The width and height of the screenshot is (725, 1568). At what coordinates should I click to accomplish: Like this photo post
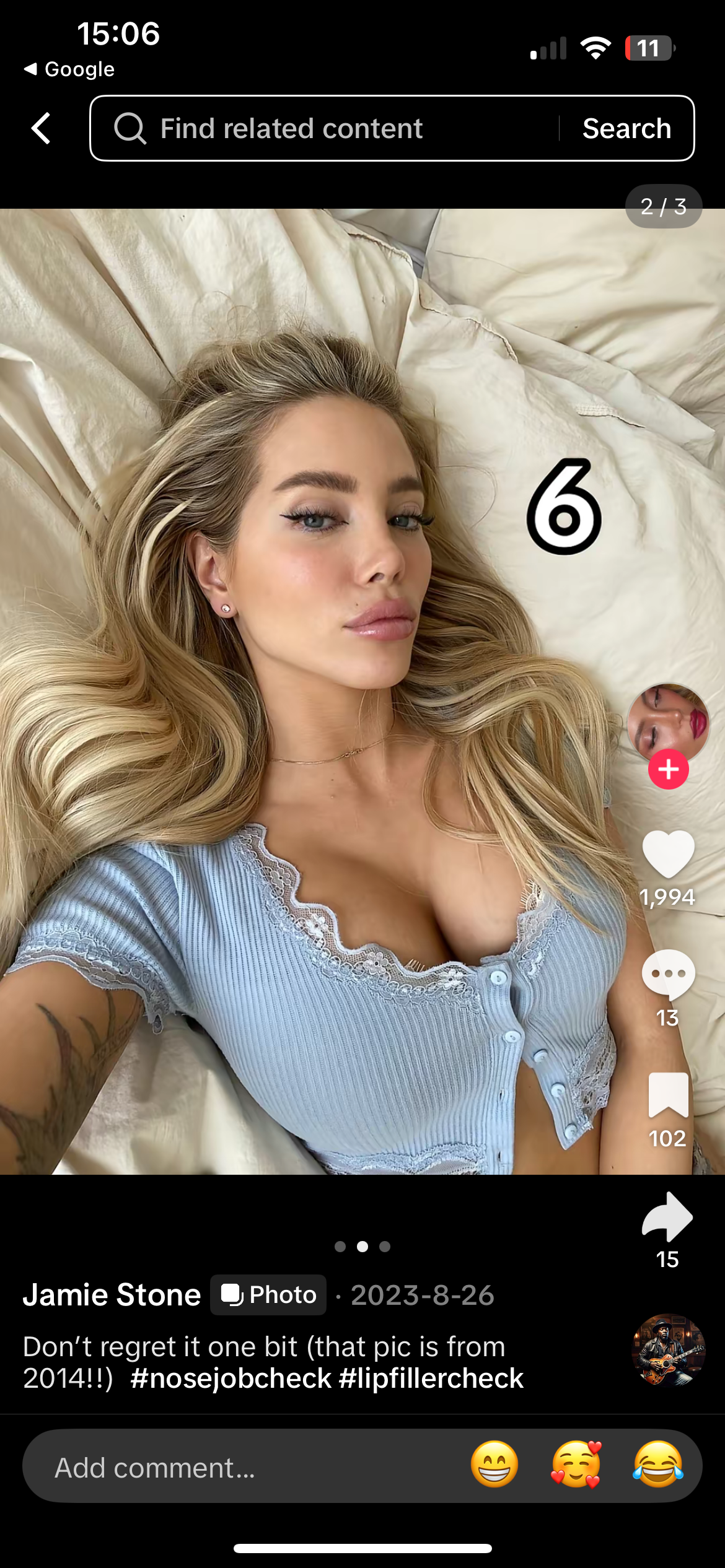668,855
